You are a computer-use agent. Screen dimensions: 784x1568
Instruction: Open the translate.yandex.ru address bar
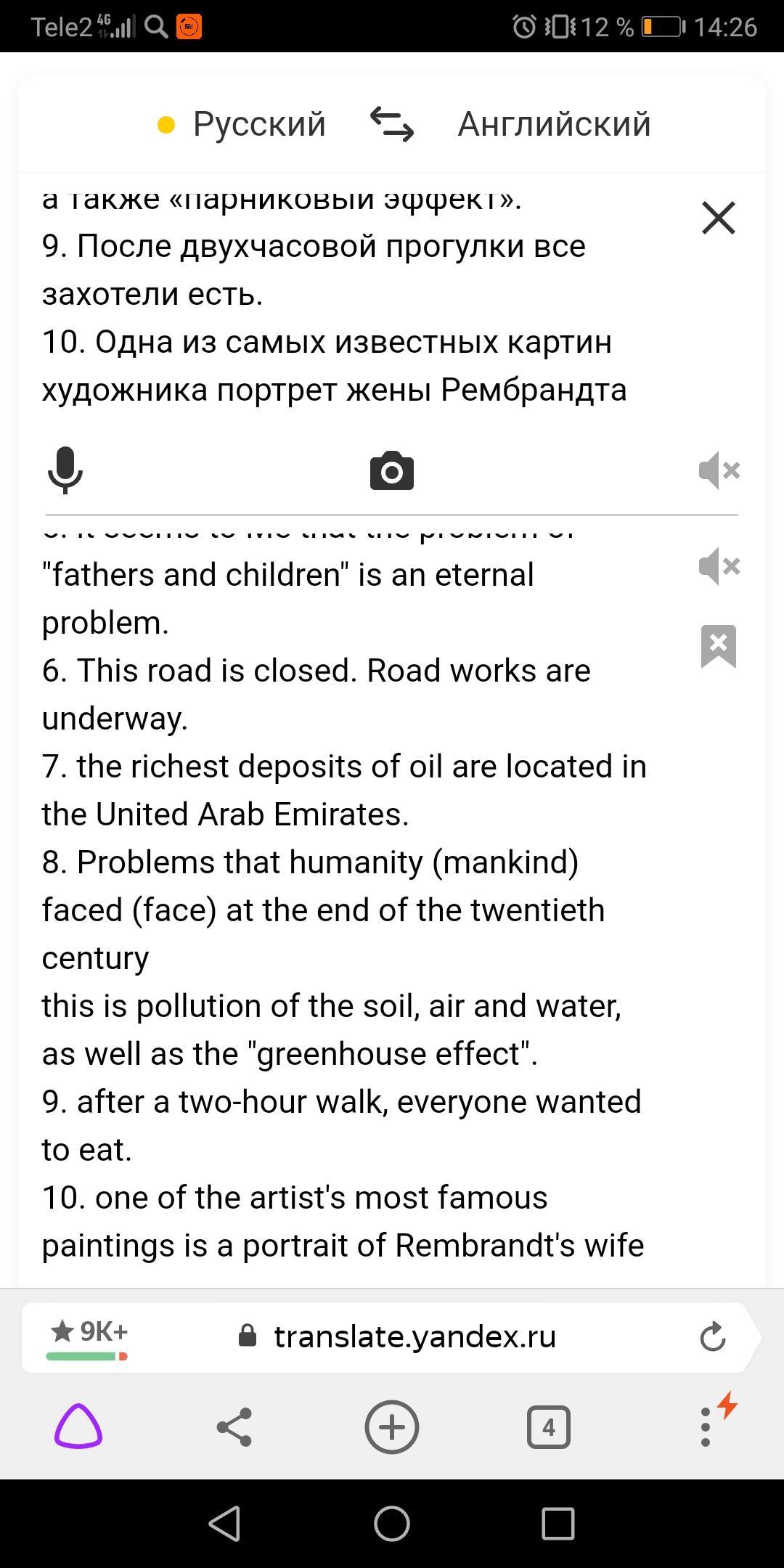pyautogui.click(x=414, y=1336)
